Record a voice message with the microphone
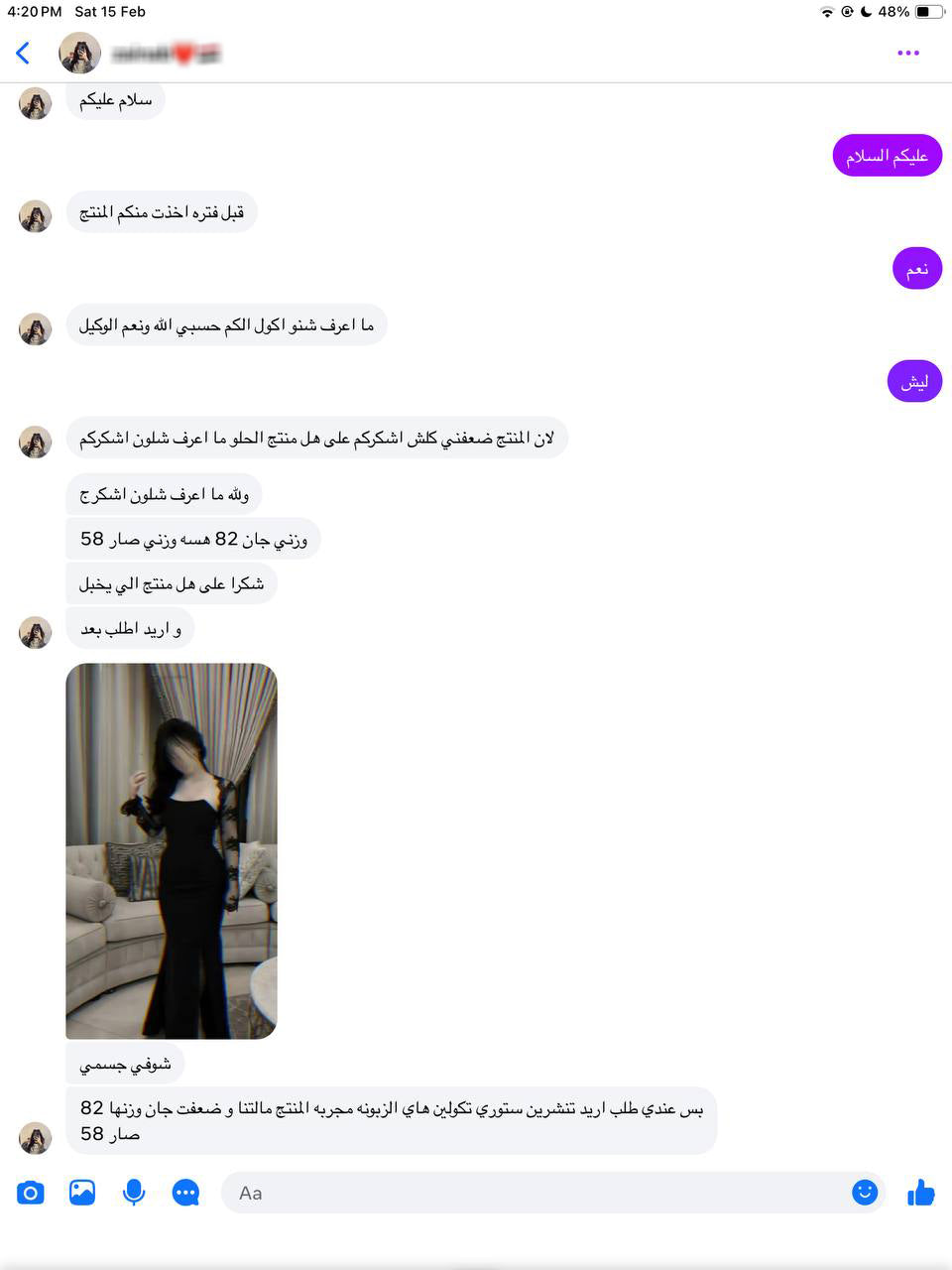Viewport: 952px width, 1270px height. click(x=134, y=1193)
